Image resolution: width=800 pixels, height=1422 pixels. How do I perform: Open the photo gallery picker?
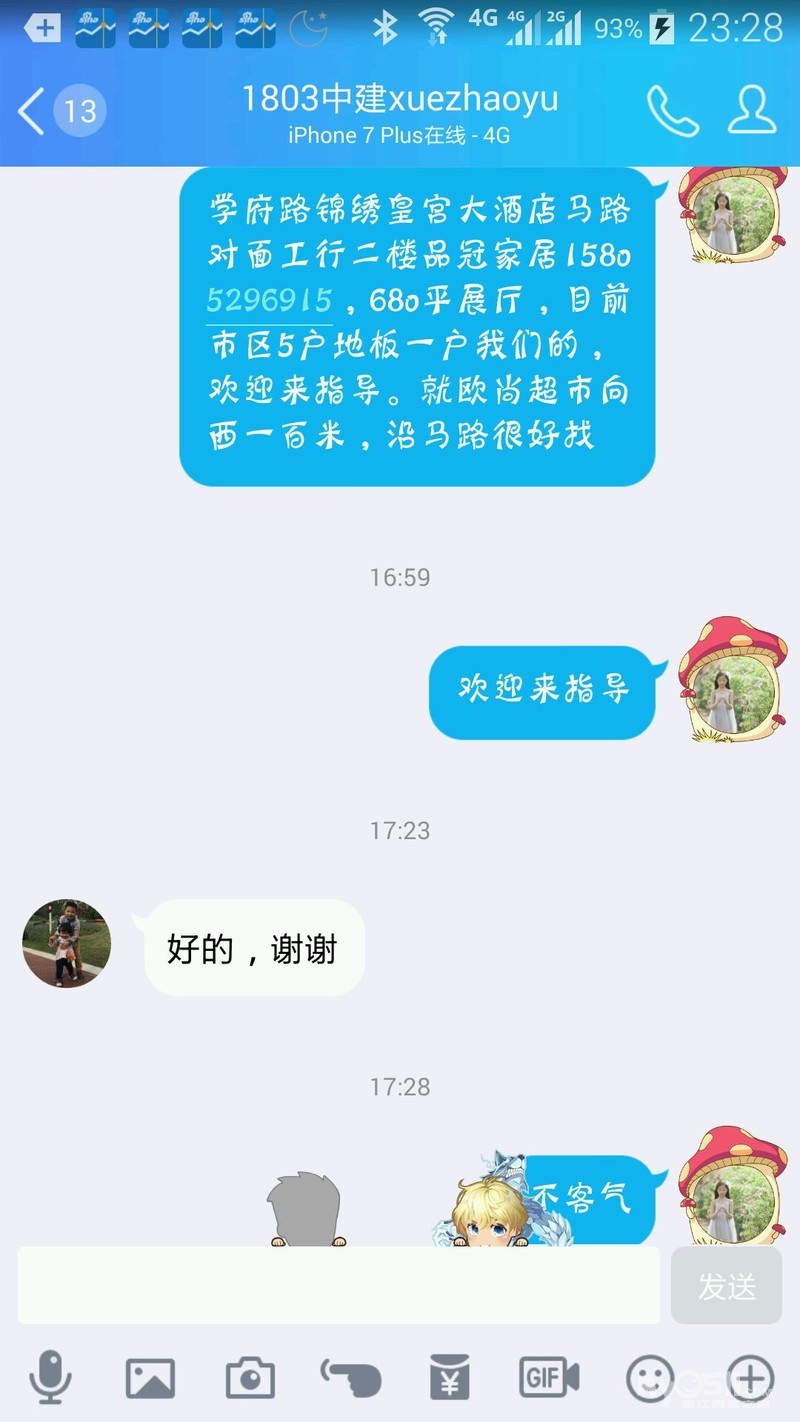coord(150,1378)
